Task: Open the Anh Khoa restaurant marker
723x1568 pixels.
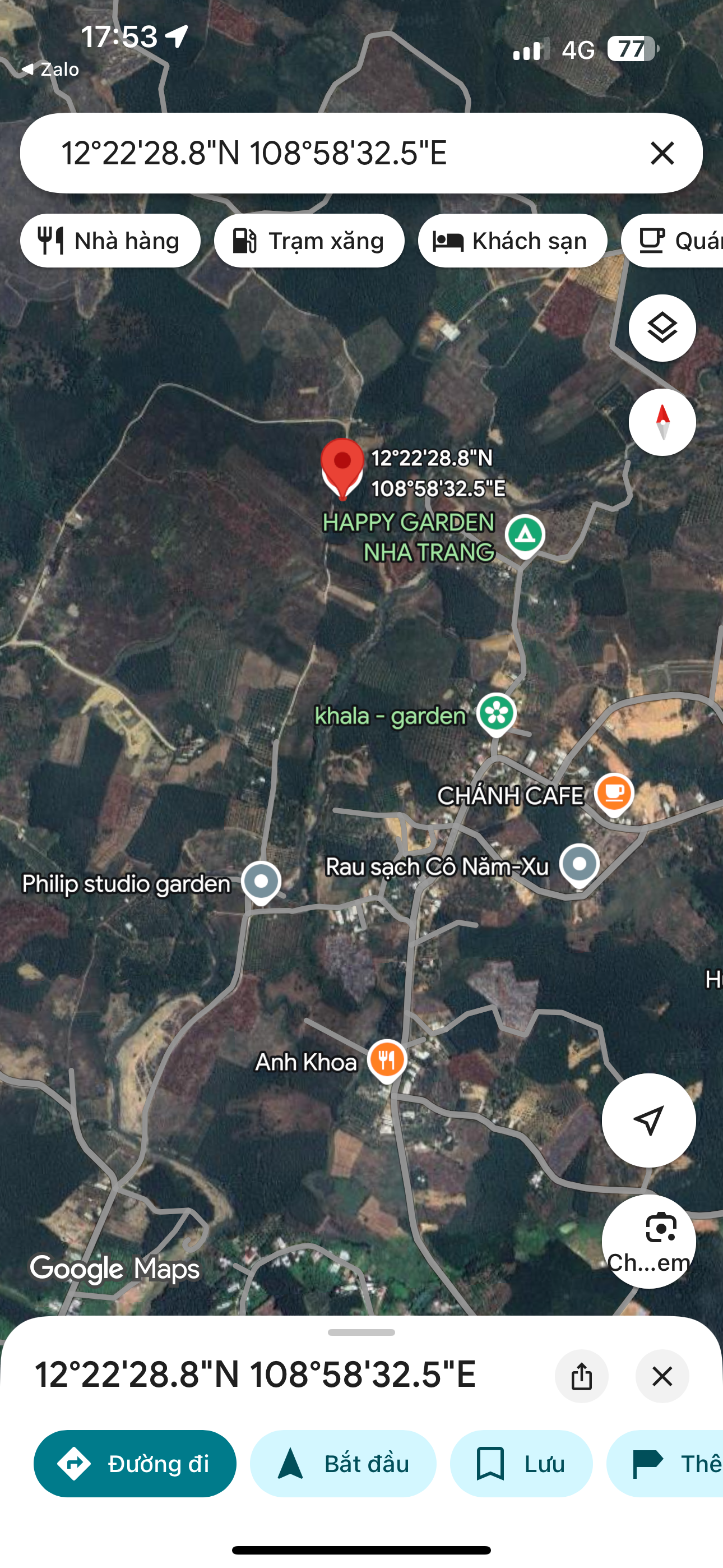Action: pos(387,1060)
